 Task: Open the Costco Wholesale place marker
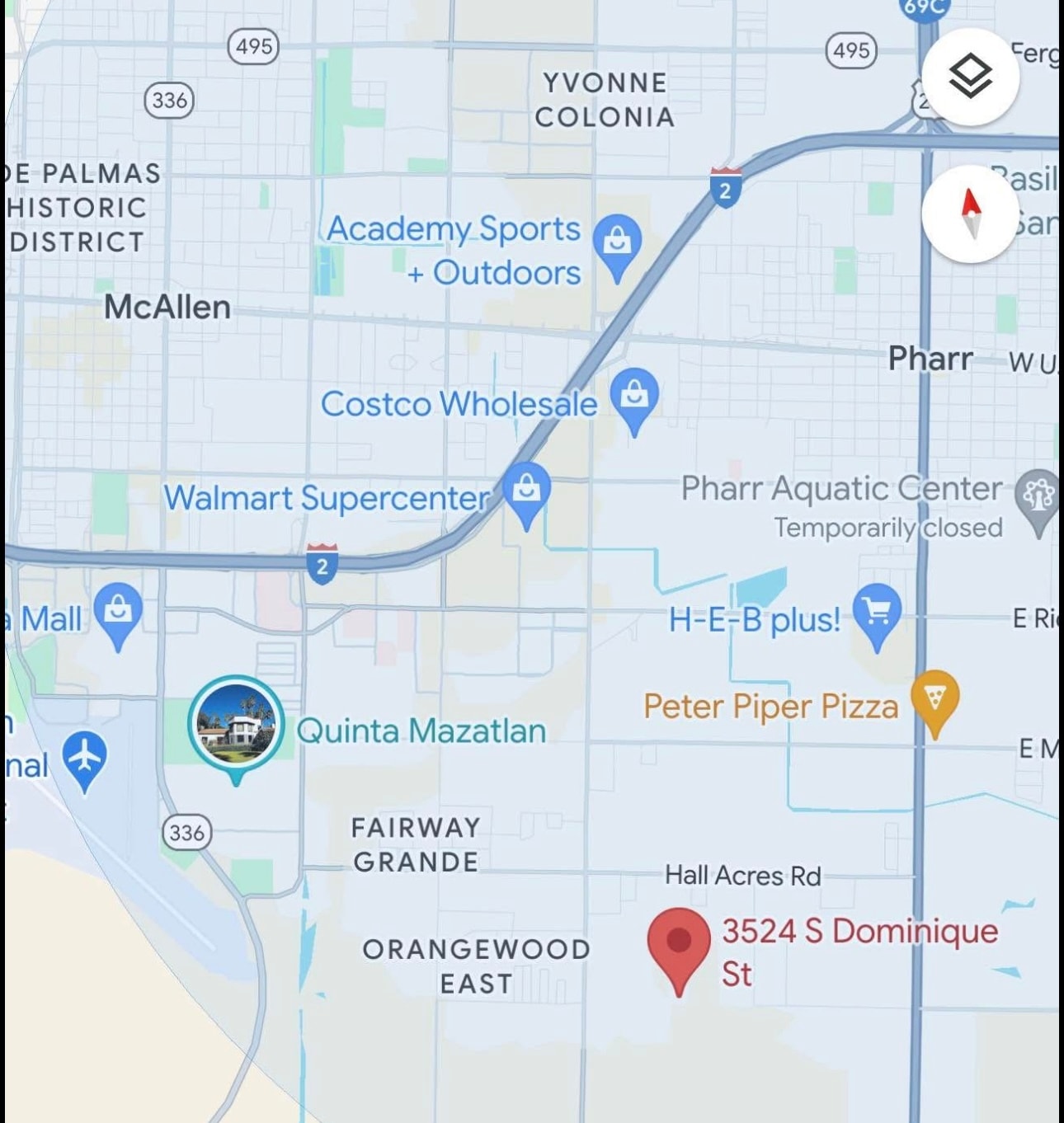634,397
